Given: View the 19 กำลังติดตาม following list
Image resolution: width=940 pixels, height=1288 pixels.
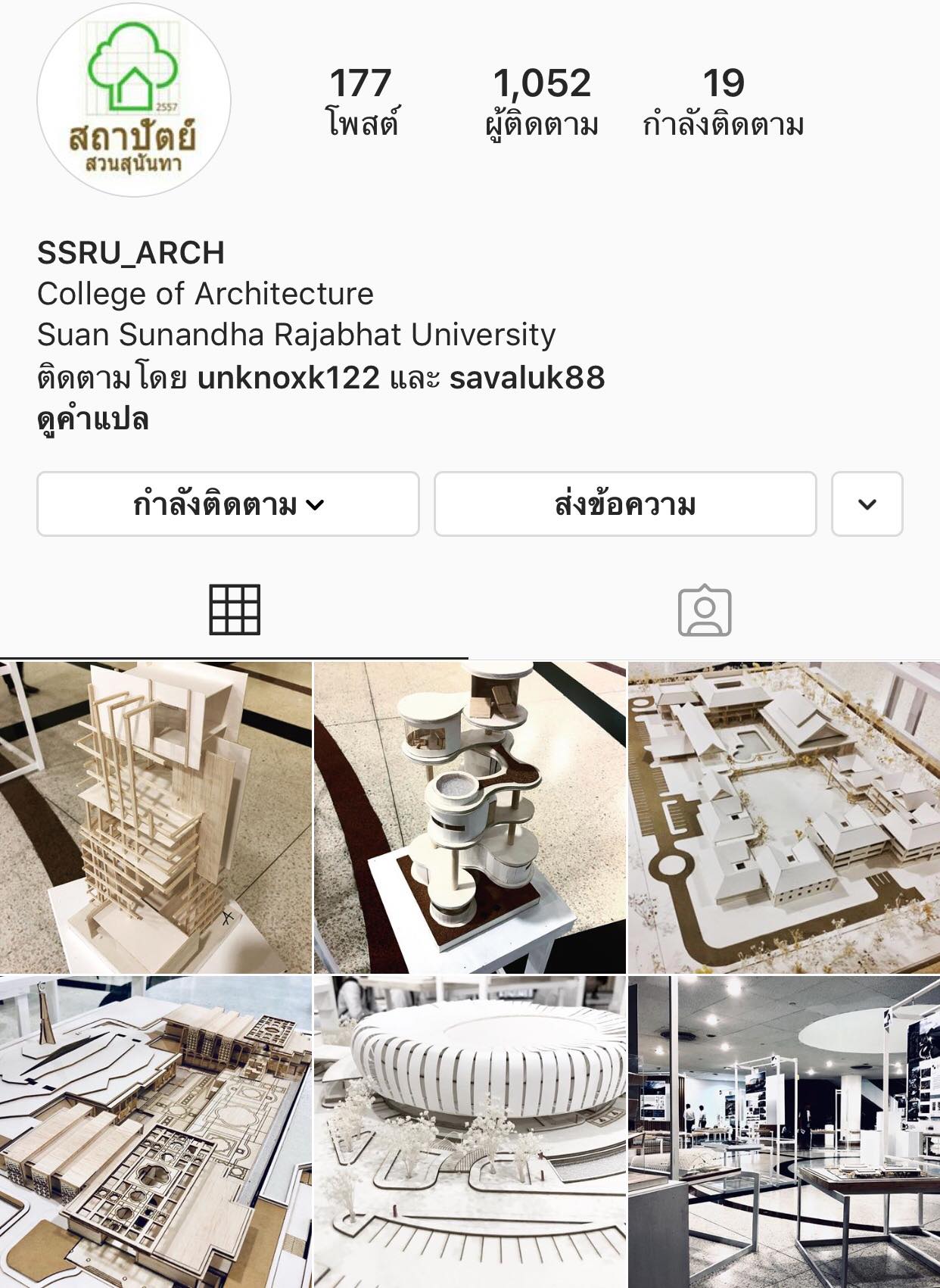Looking at the screenshot, I should [723, 102].
